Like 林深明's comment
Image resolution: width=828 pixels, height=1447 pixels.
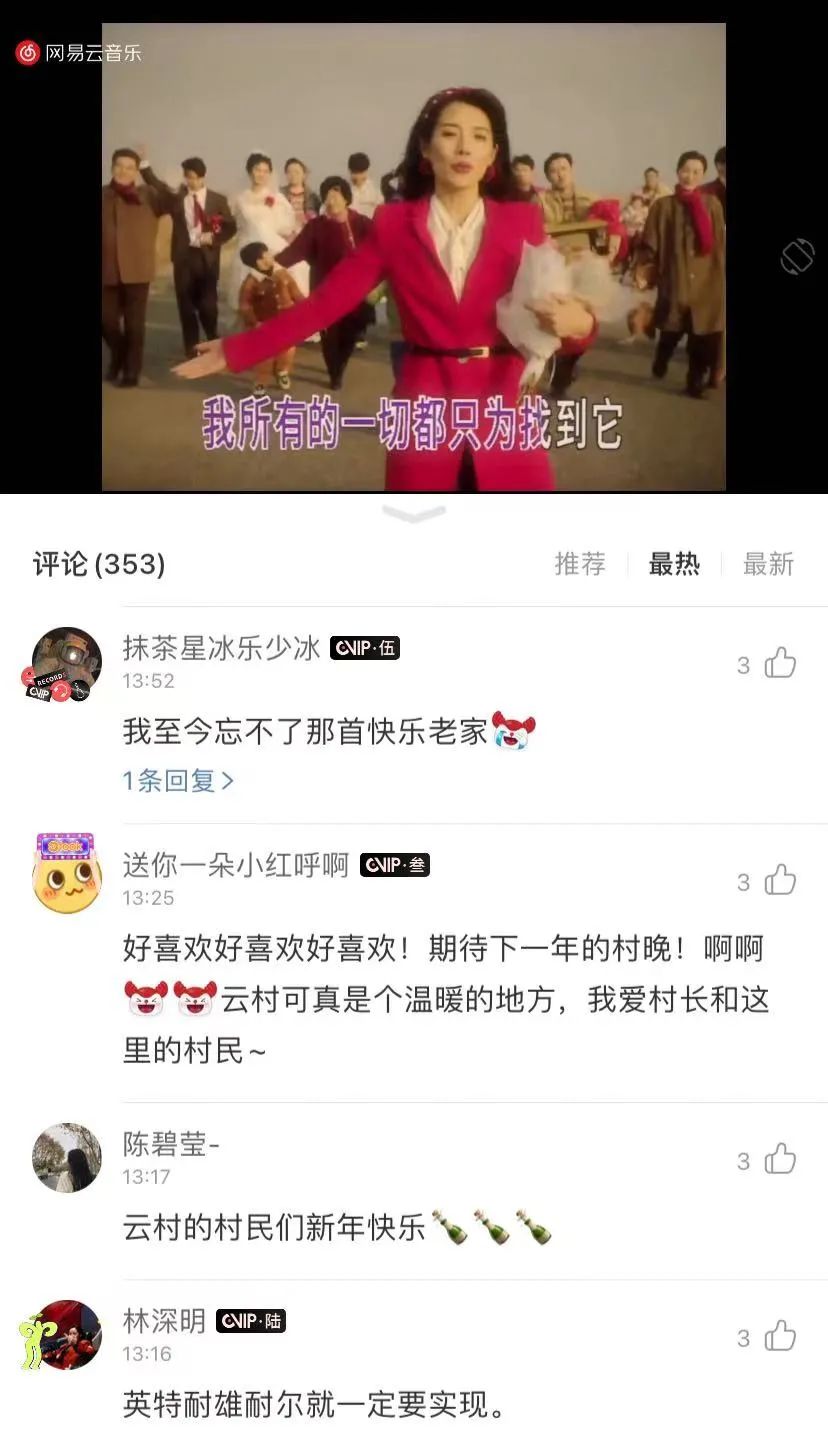click(780, 1337)
